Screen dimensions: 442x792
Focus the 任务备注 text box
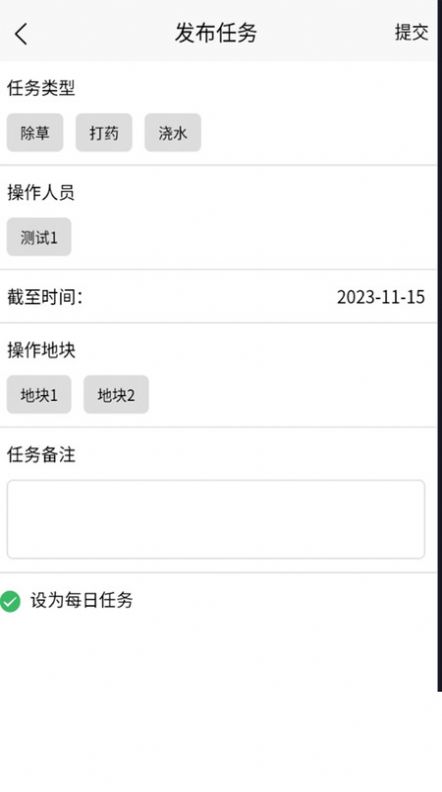coord(216,519)
